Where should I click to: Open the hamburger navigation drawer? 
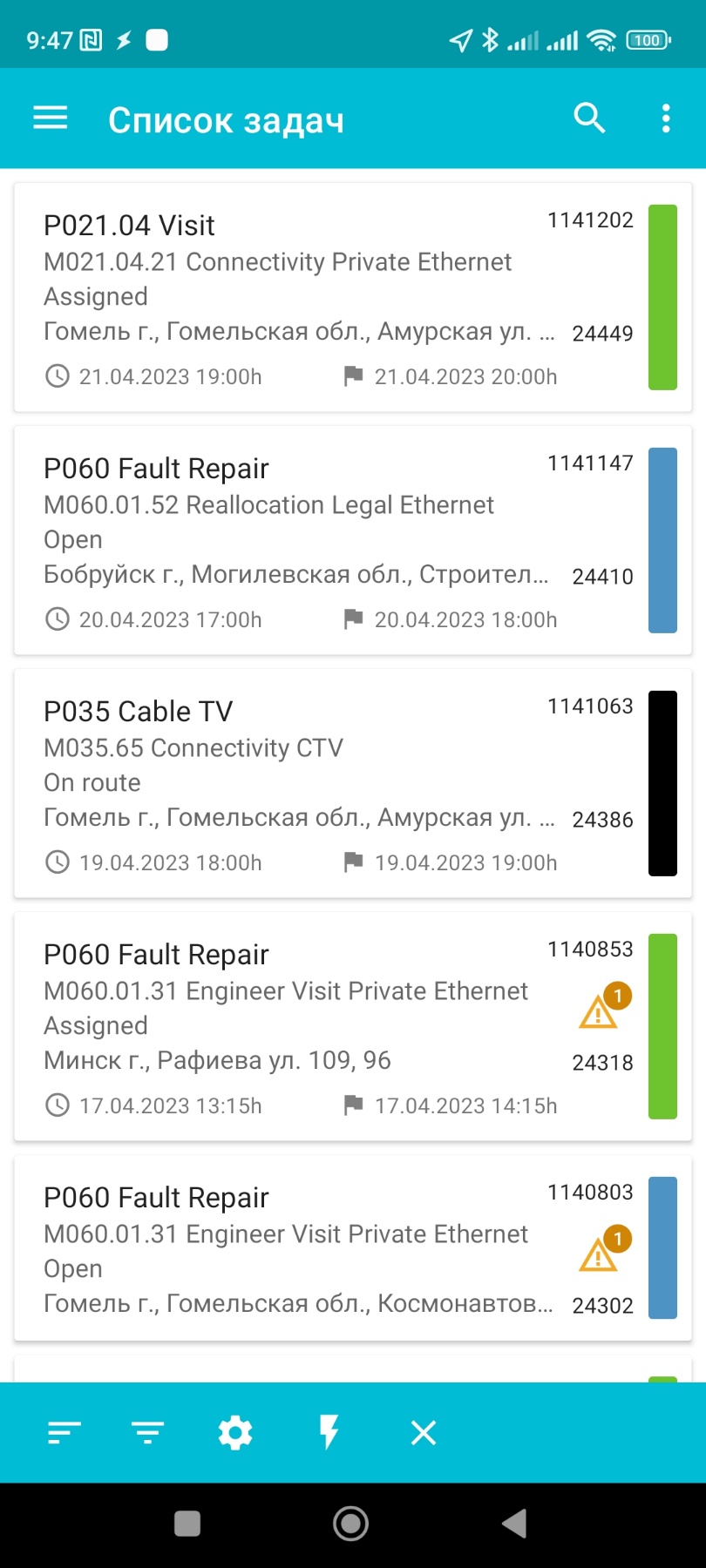tap(51, 118)
